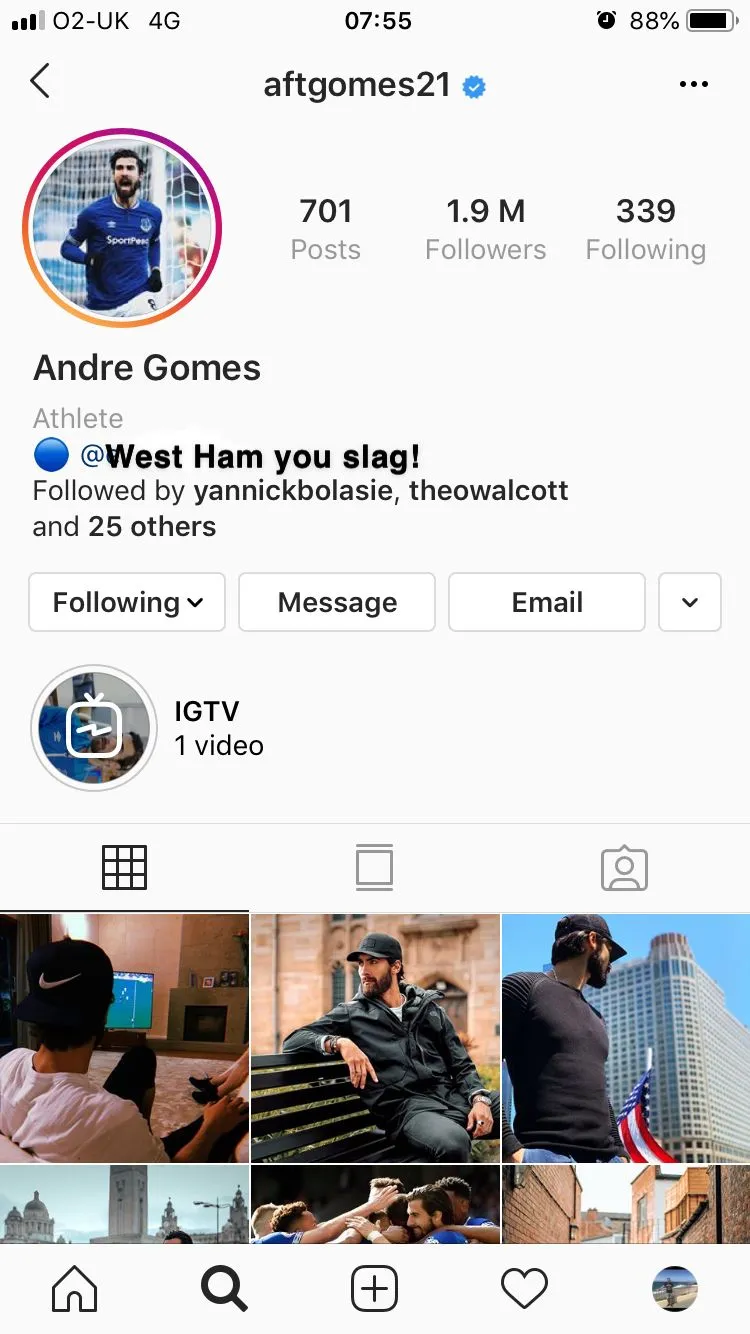The height and width of the screenshot is (1334, 750).
Task: Open the three-dot overflow menu
Action: tap(693, 85)
